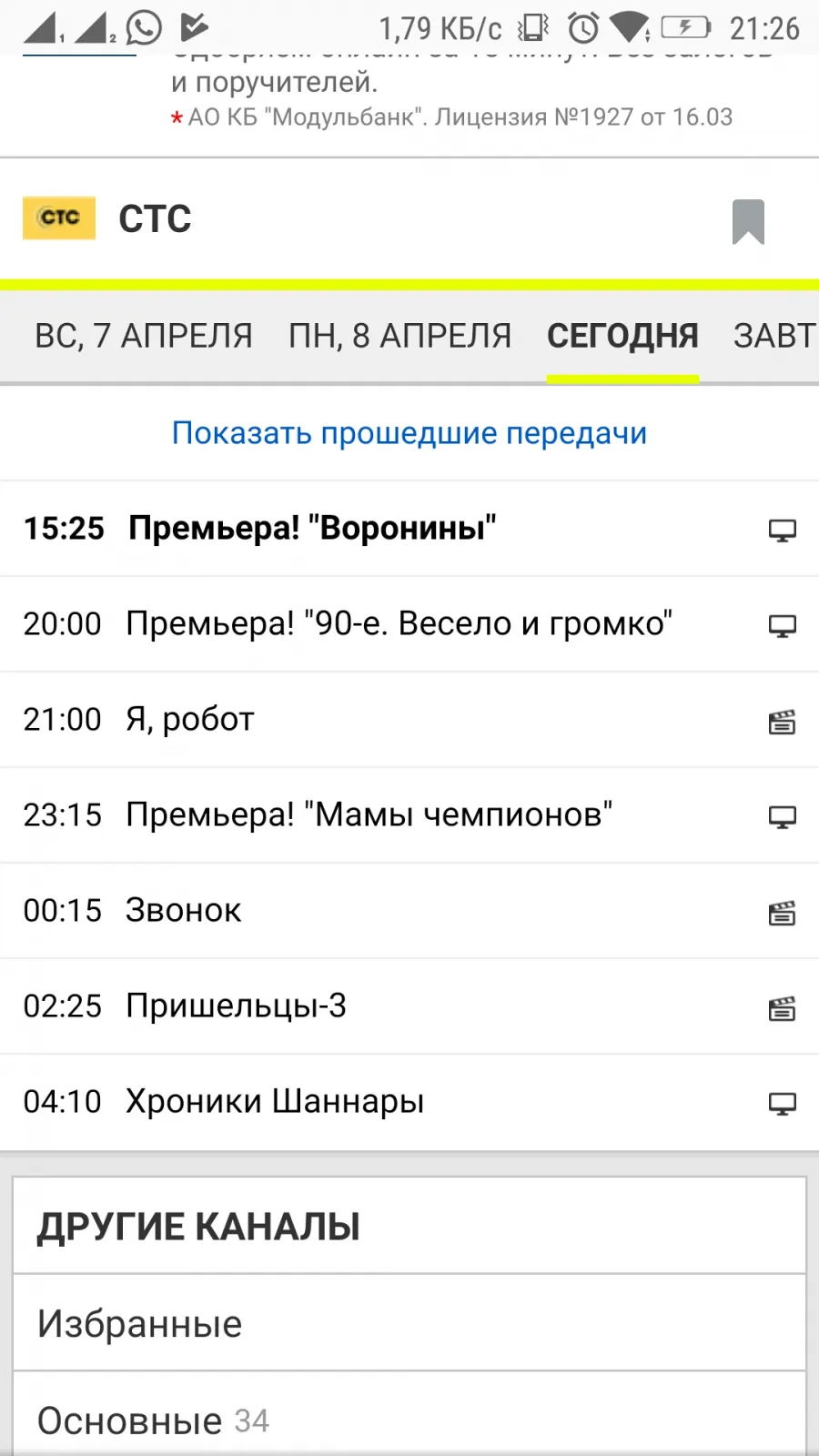The image size is (819, 1456).
Task: Open 15:25 Премьера! "Воронины" program
Action: [x=409, y=529]
